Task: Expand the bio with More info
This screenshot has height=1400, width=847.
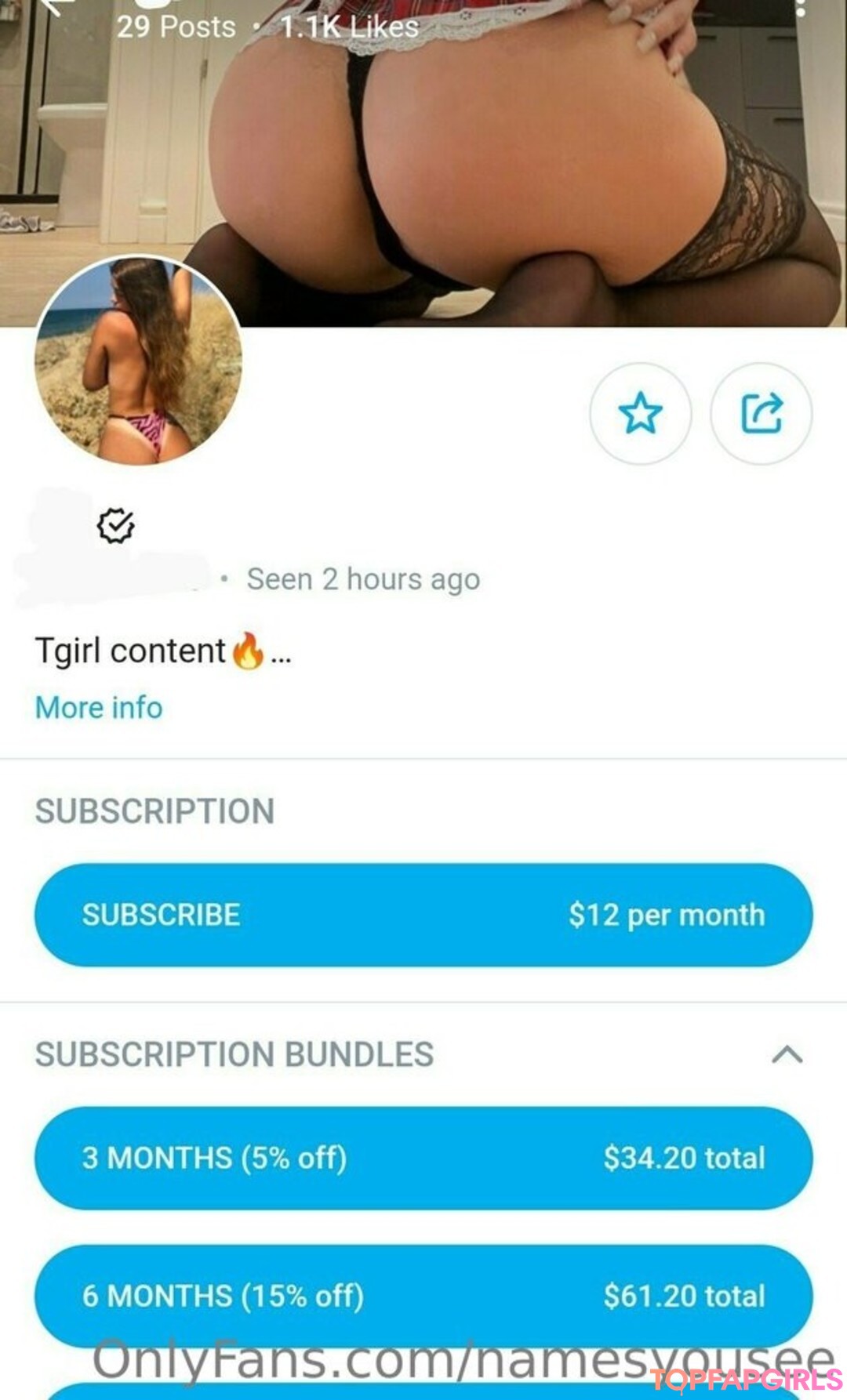Action: pyautogui.click(x=99, y=707)
